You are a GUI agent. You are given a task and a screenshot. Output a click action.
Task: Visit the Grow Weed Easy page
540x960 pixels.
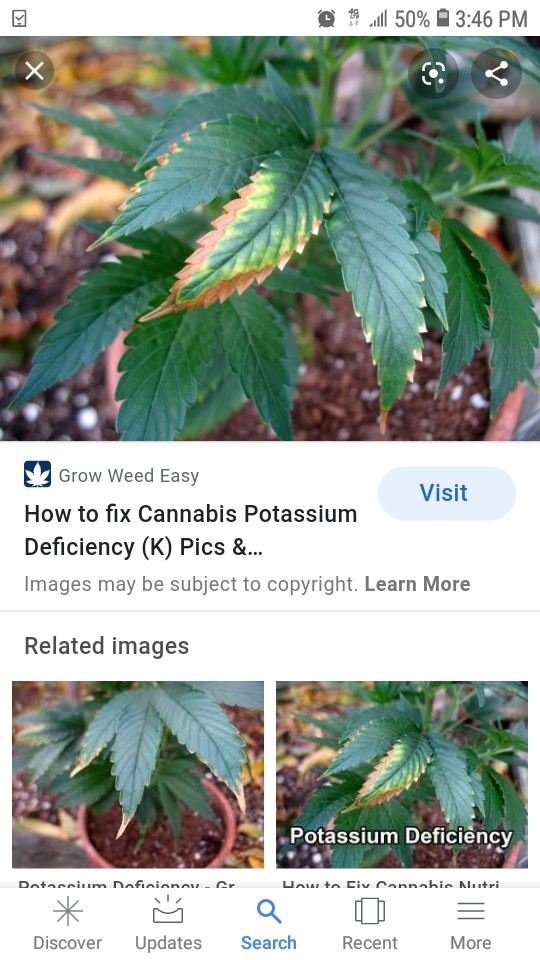click(446, 493)
